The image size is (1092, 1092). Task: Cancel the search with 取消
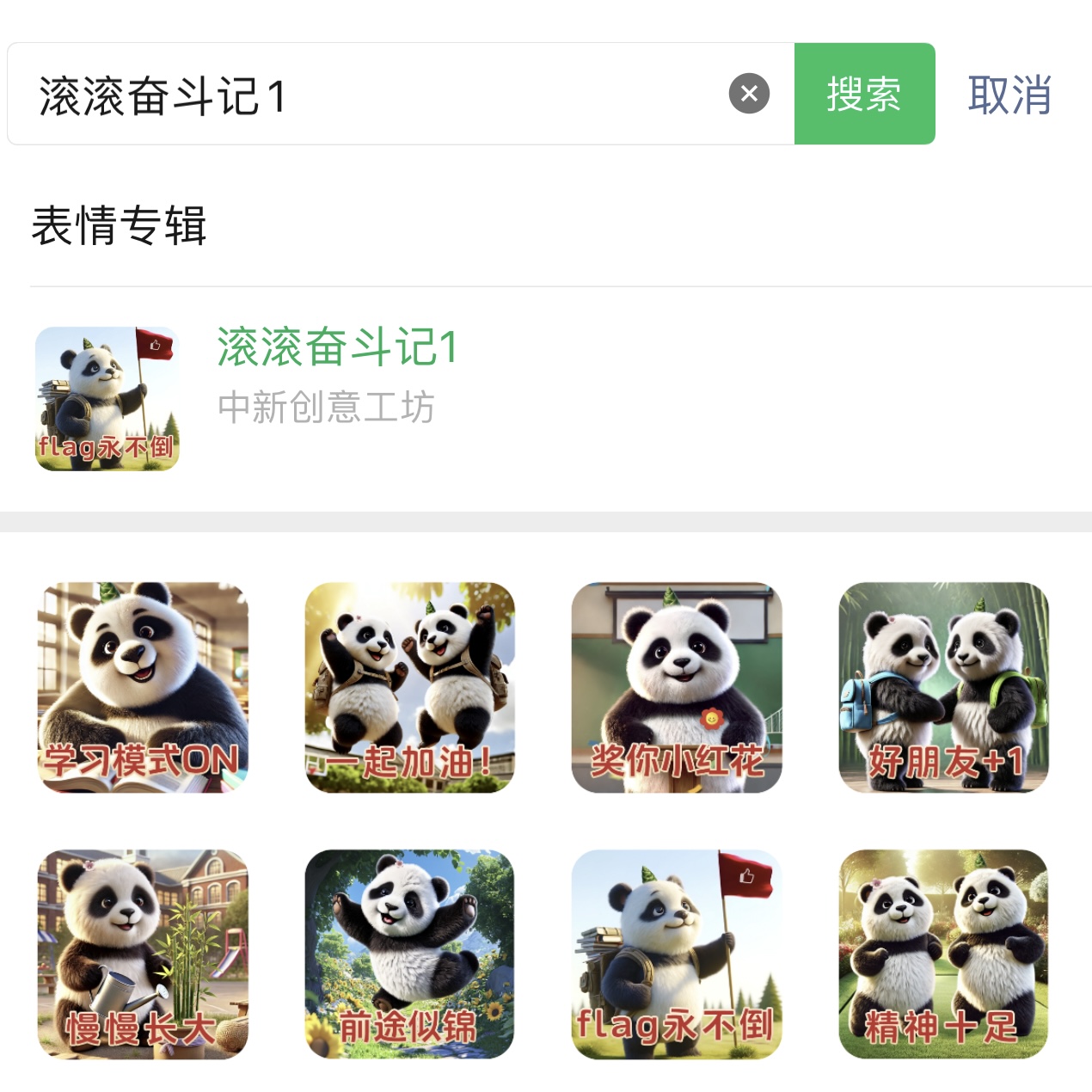click(x=1009, y=95)
